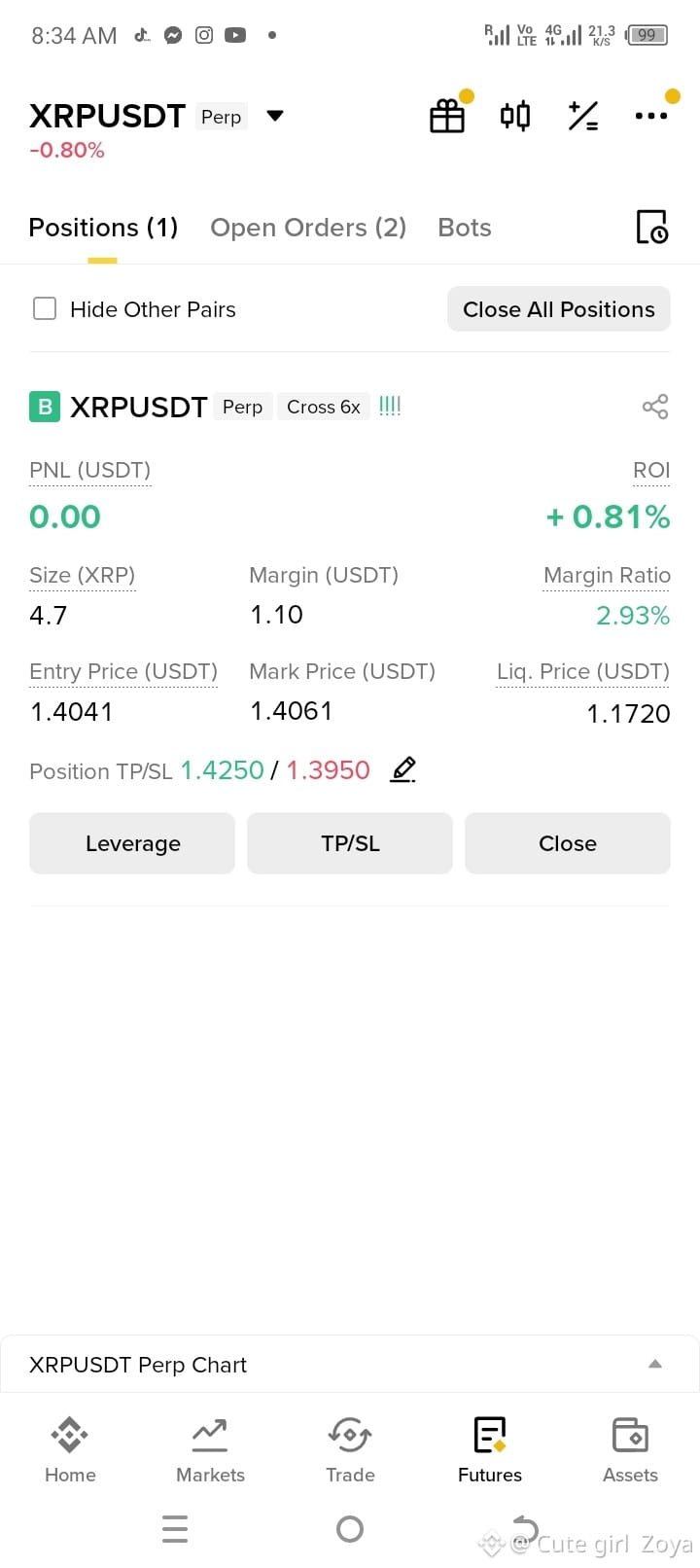Screen dimensions: 700x1568
Task: Tap the Leverage button
Action: click(x=132, y=843)
